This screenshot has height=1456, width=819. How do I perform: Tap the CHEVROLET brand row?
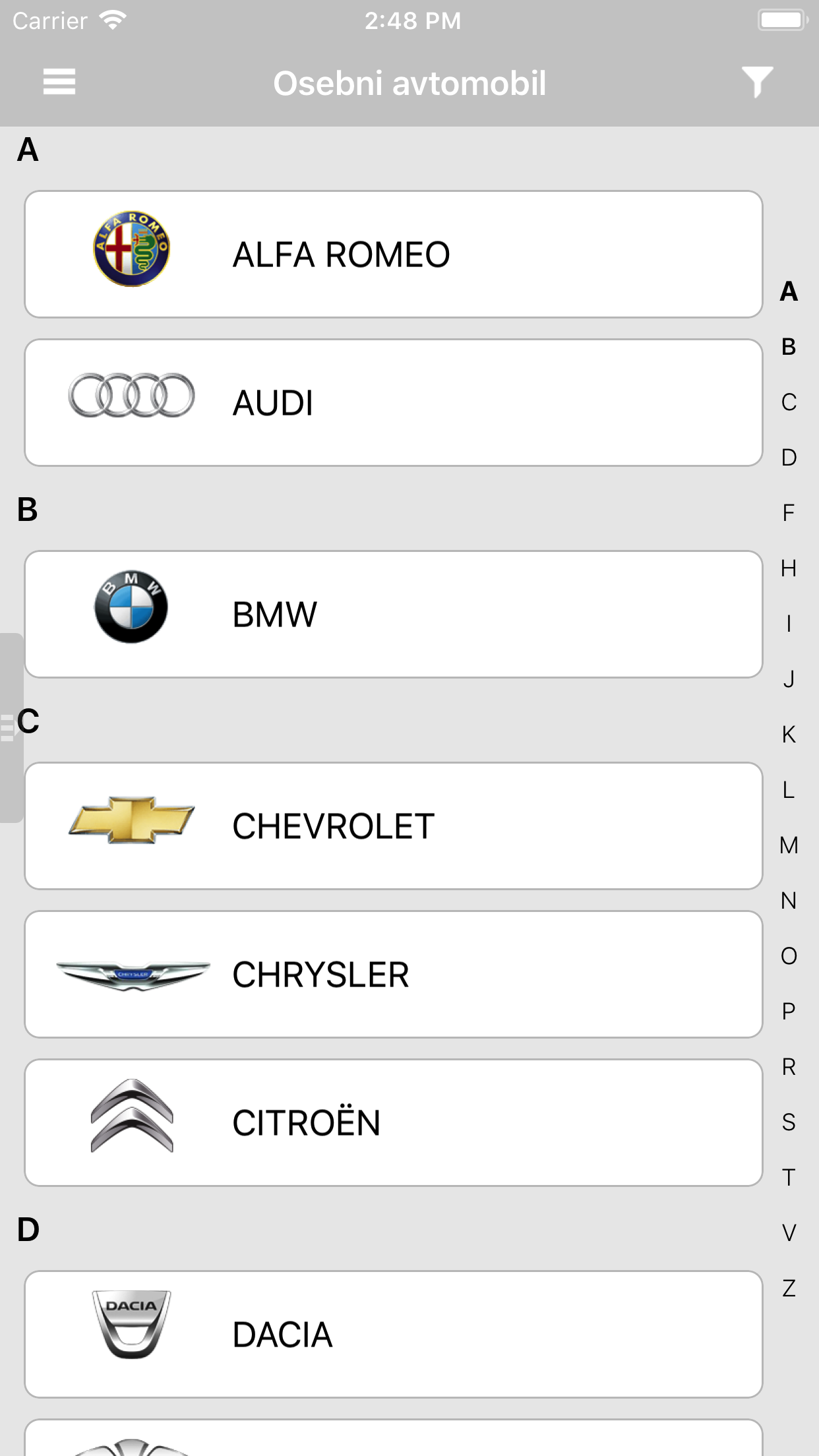coord(394,826)
